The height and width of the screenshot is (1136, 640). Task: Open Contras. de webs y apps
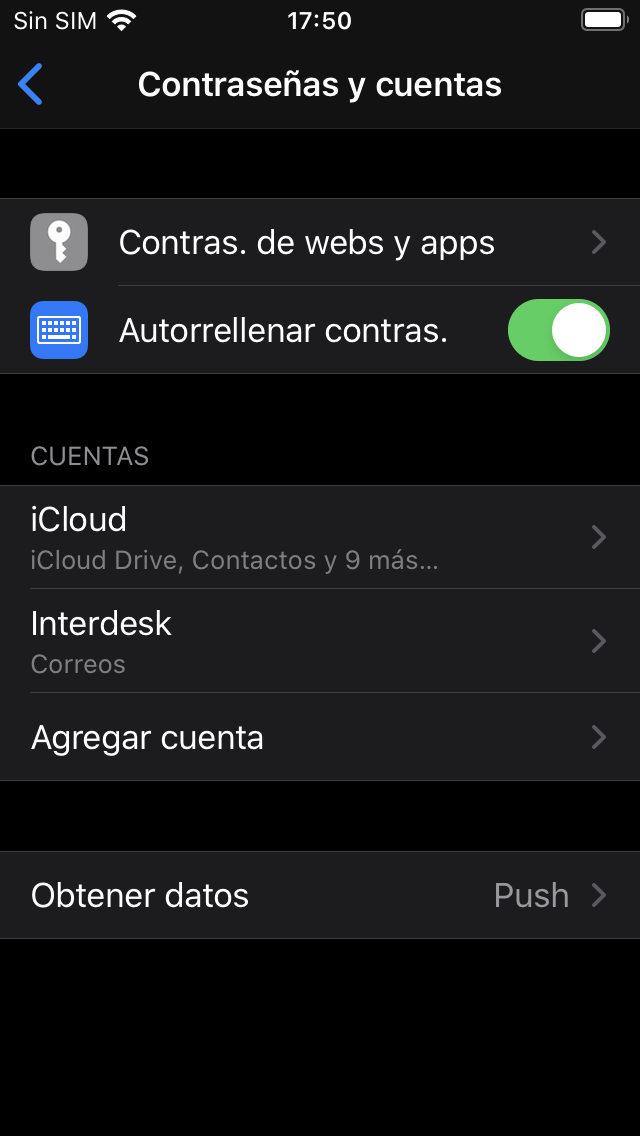click(320, 242)
